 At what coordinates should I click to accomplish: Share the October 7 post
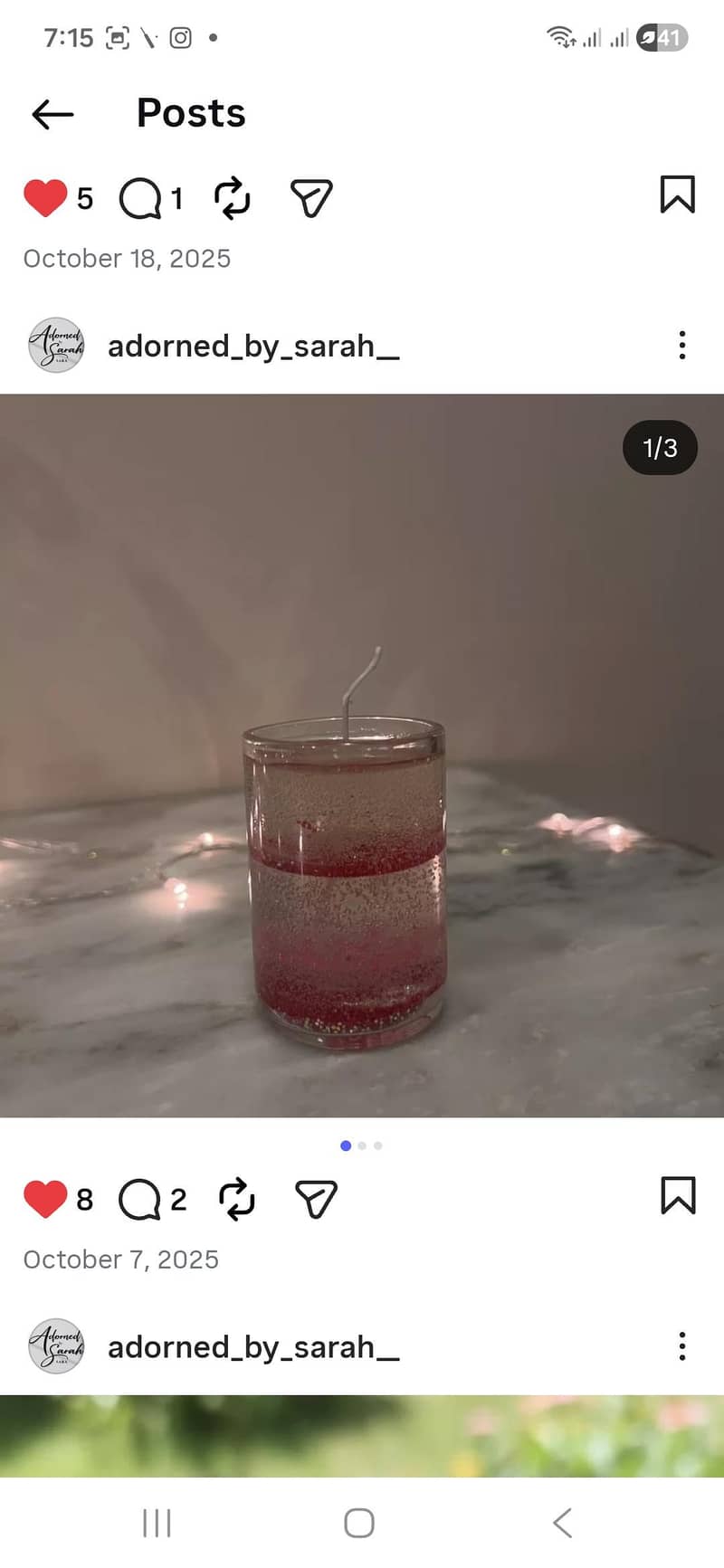(314, 1198)
